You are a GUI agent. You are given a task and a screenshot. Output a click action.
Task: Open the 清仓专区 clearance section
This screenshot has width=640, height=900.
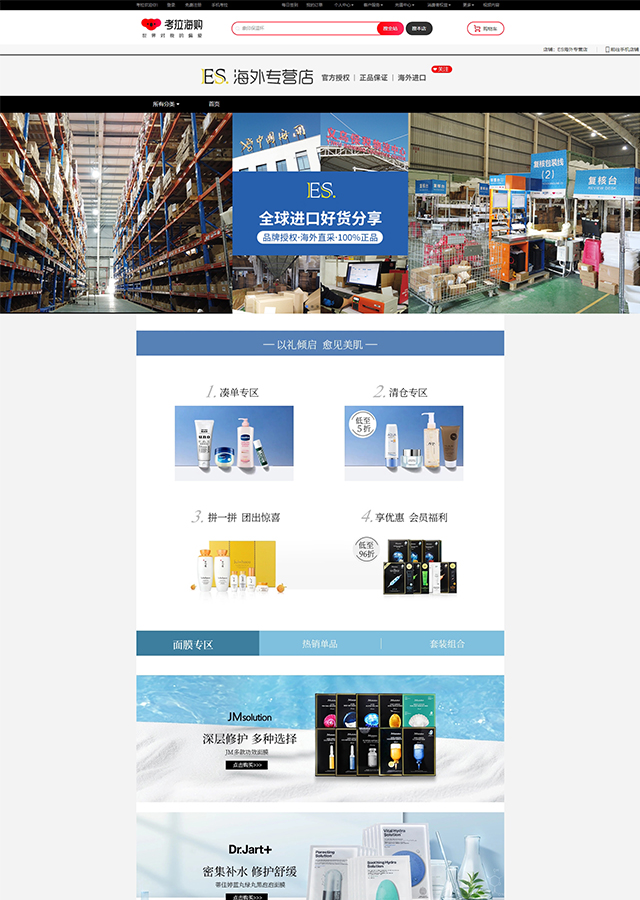[x=403, y=430]
